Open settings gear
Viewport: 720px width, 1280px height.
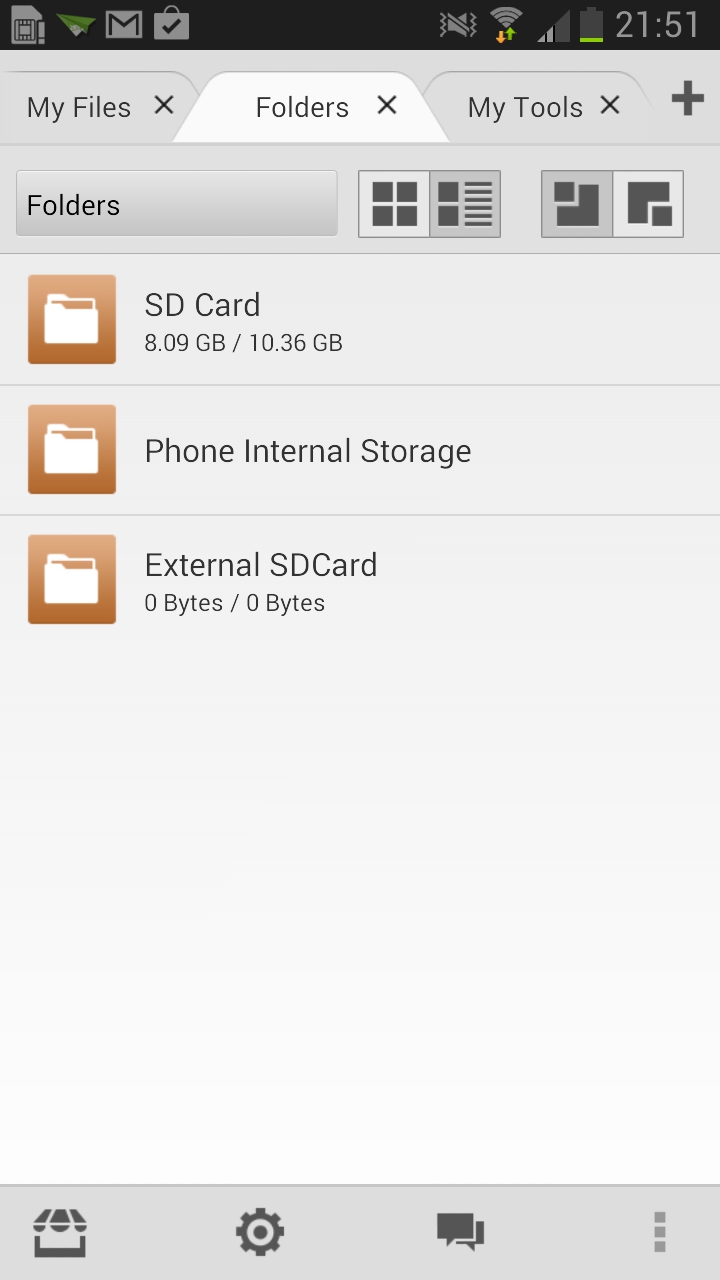pos(260,1232)
